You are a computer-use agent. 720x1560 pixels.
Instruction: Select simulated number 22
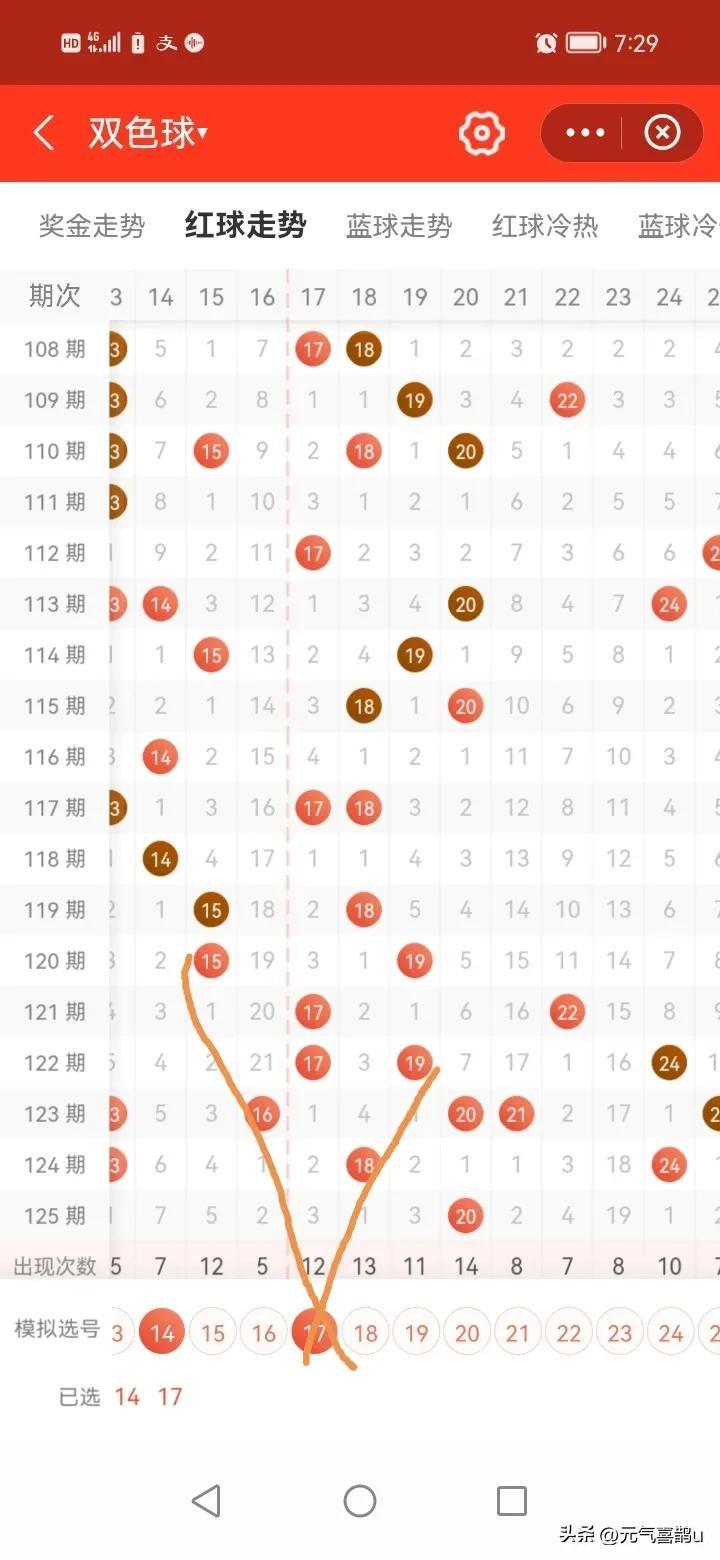(569, 1333)
